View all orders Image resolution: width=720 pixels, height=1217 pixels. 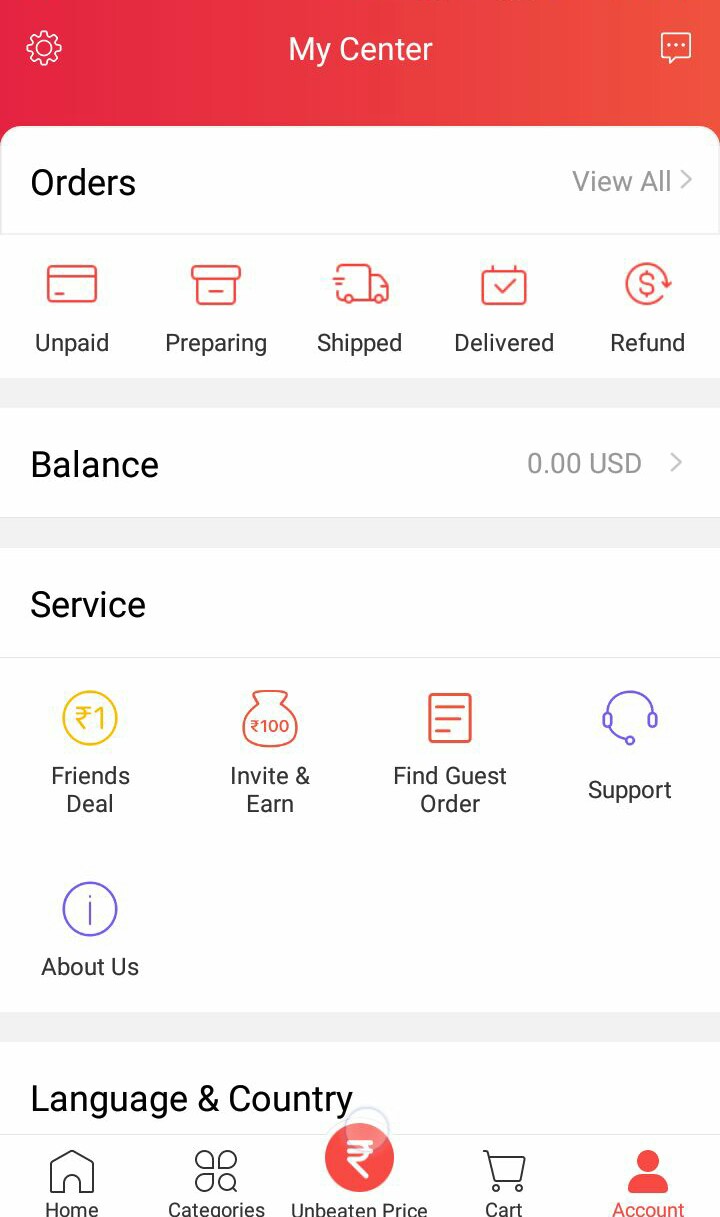[x=631, y=181]
